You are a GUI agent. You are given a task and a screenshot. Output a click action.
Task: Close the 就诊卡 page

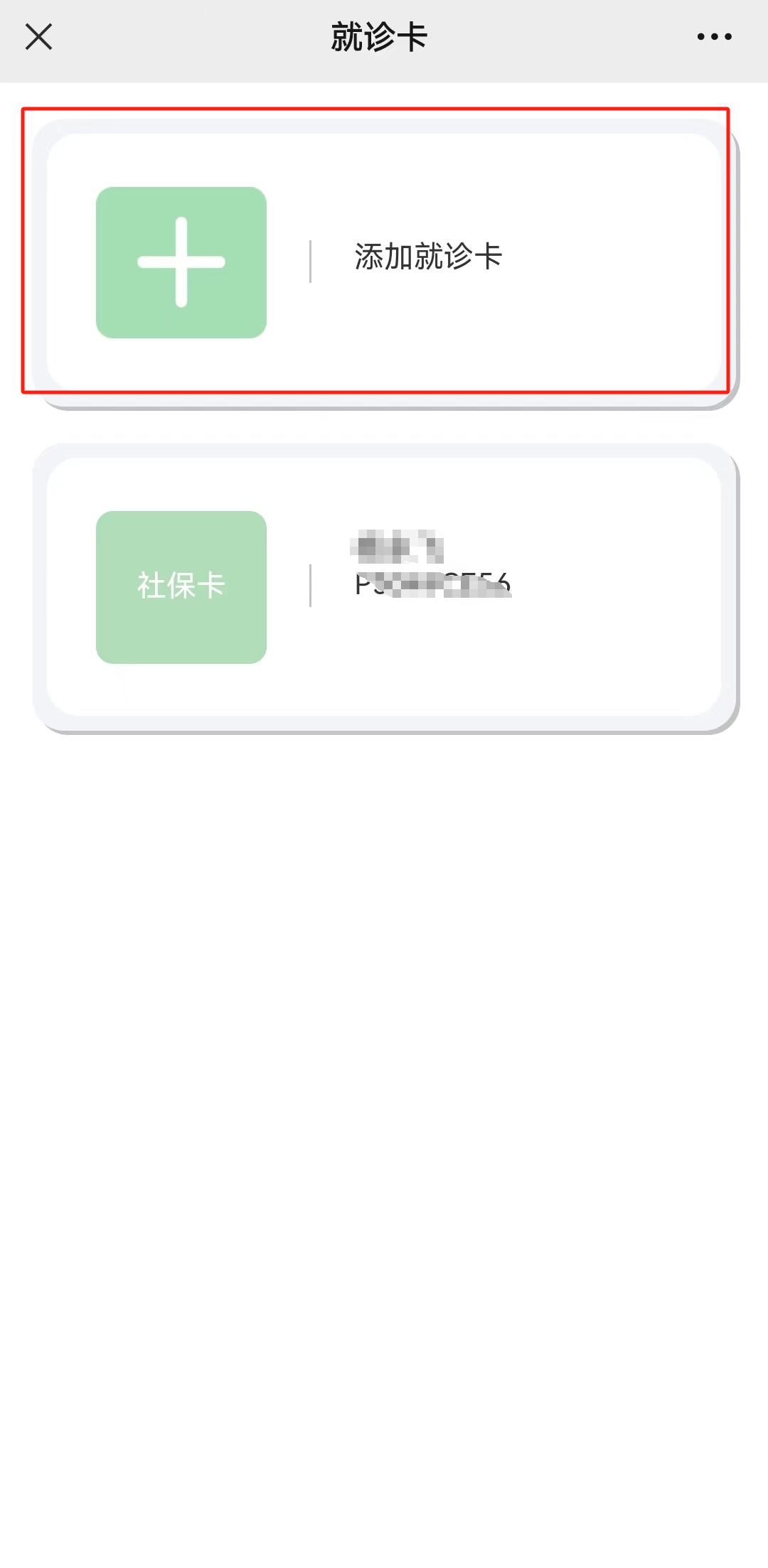[x=38, y=37]
